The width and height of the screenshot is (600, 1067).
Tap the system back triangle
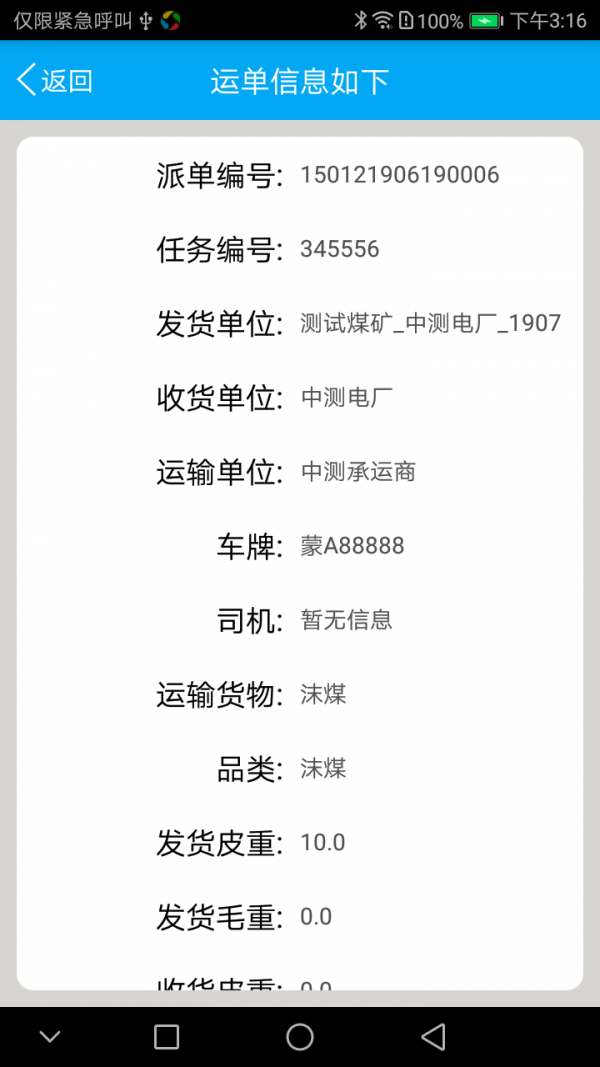tap(433, 1037)
